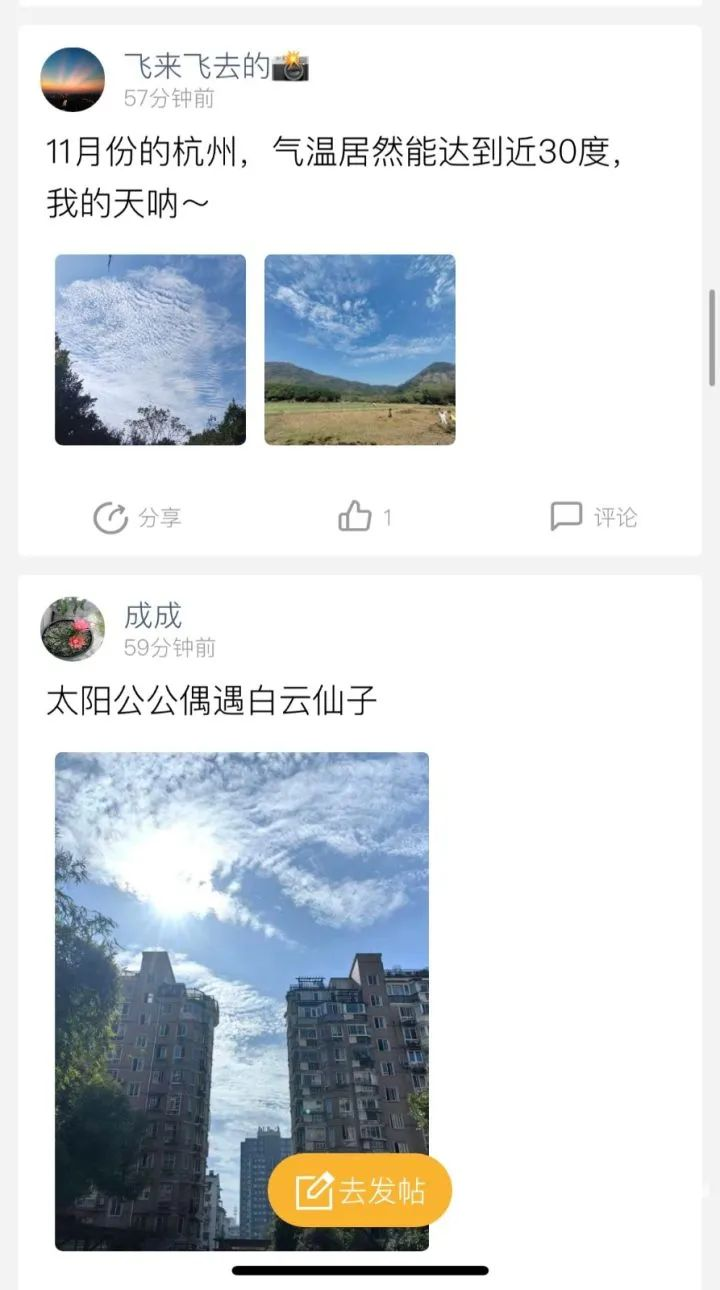
Task: Visit 成成's profile via avatar
Action: [72, 629]
